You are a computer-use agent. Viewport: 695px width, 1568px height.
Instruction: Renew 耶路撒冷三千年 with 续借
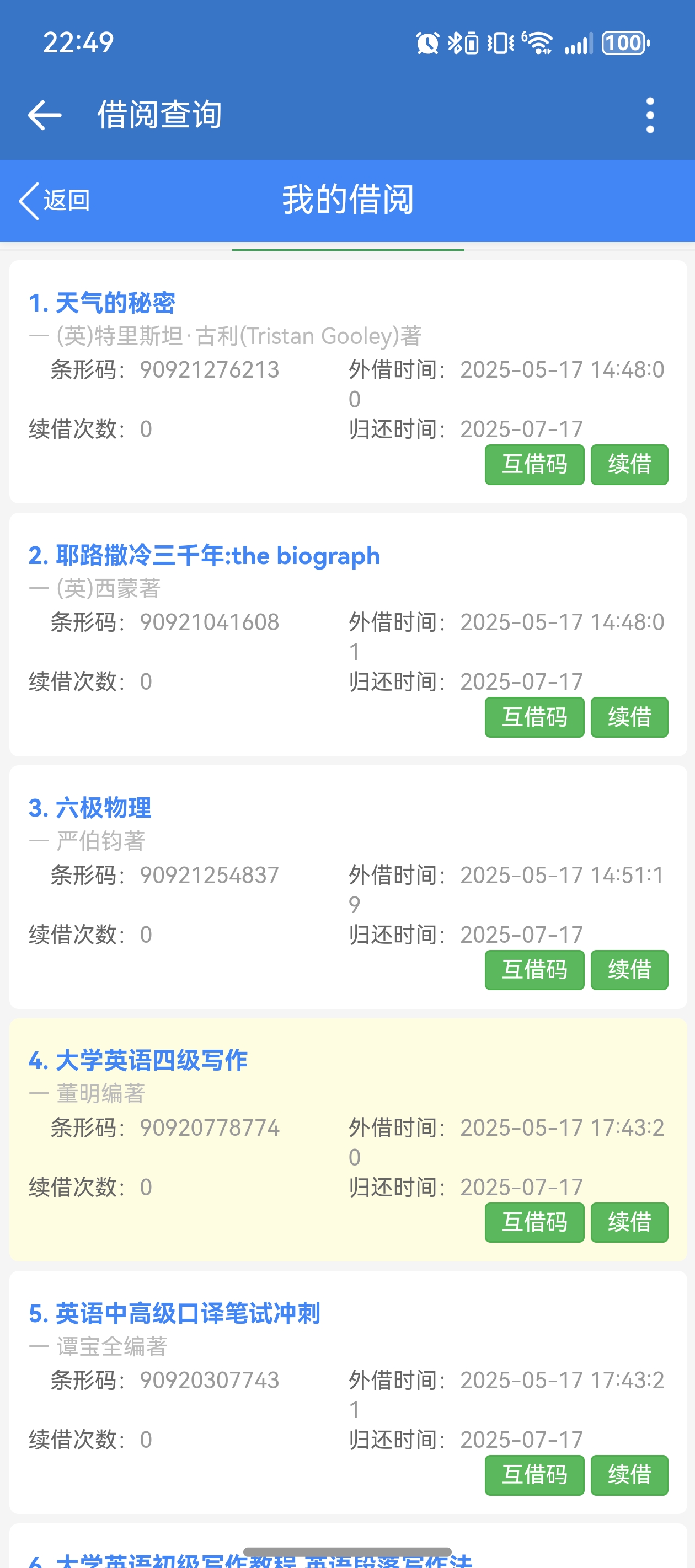(629, 717)
